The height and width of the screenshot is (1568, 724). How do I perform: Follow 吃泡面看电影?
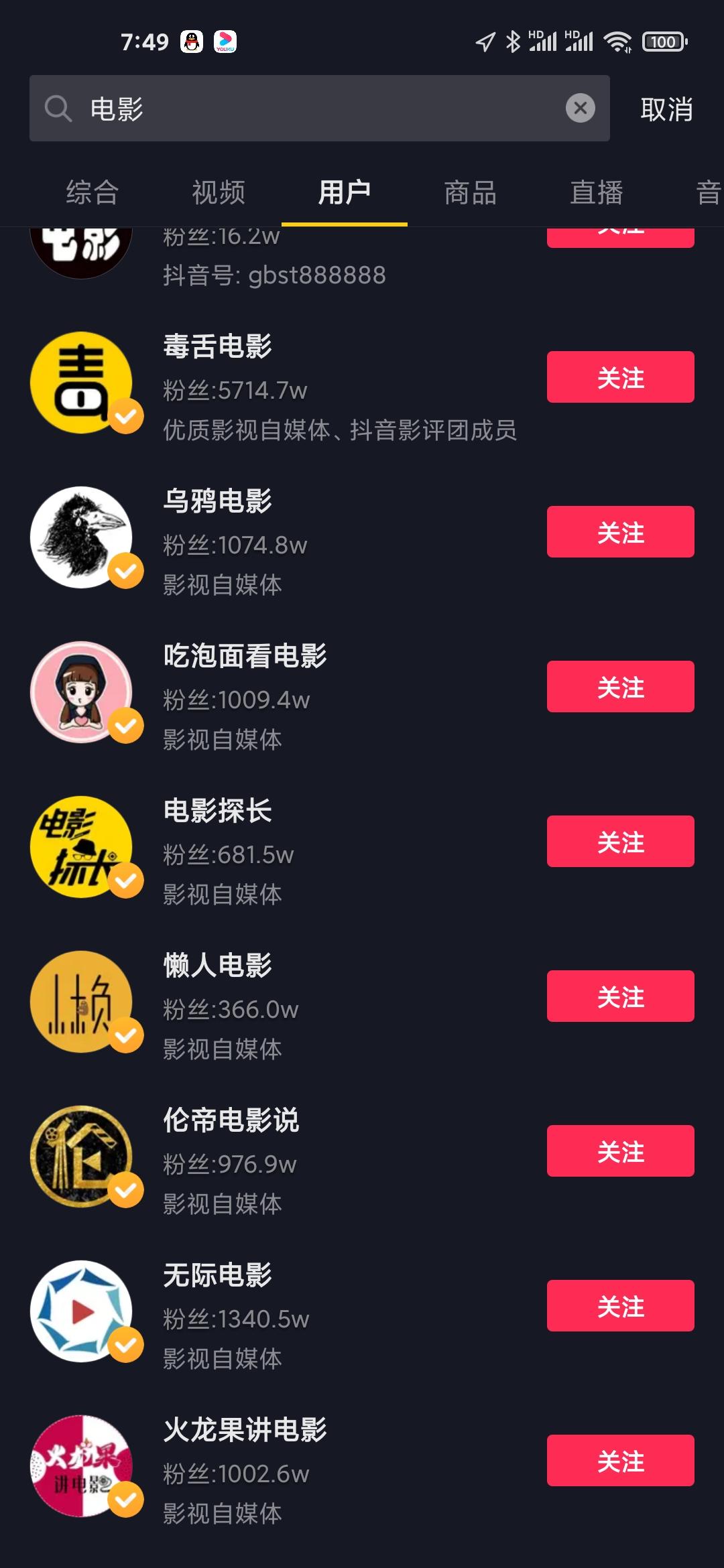620,687
